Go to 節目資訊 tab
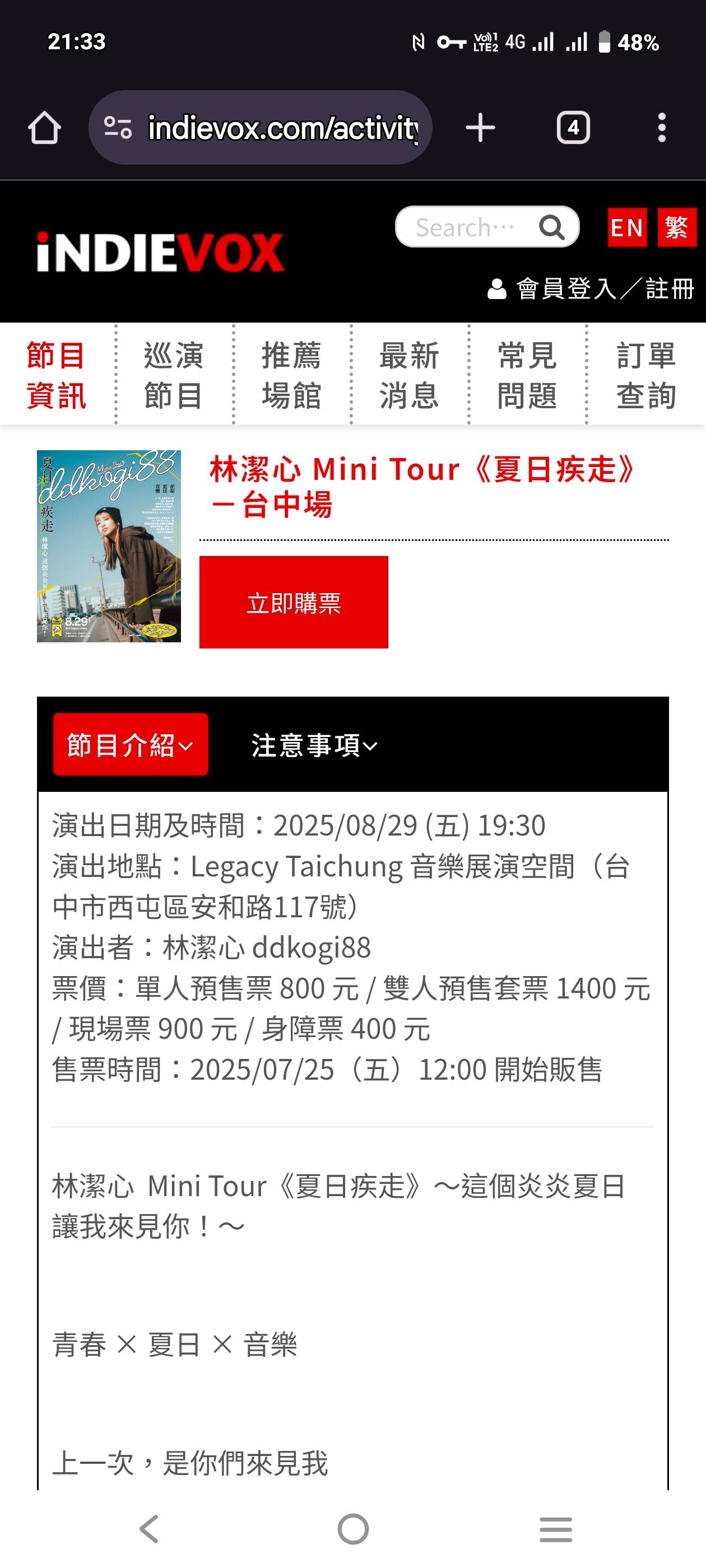 56,375
